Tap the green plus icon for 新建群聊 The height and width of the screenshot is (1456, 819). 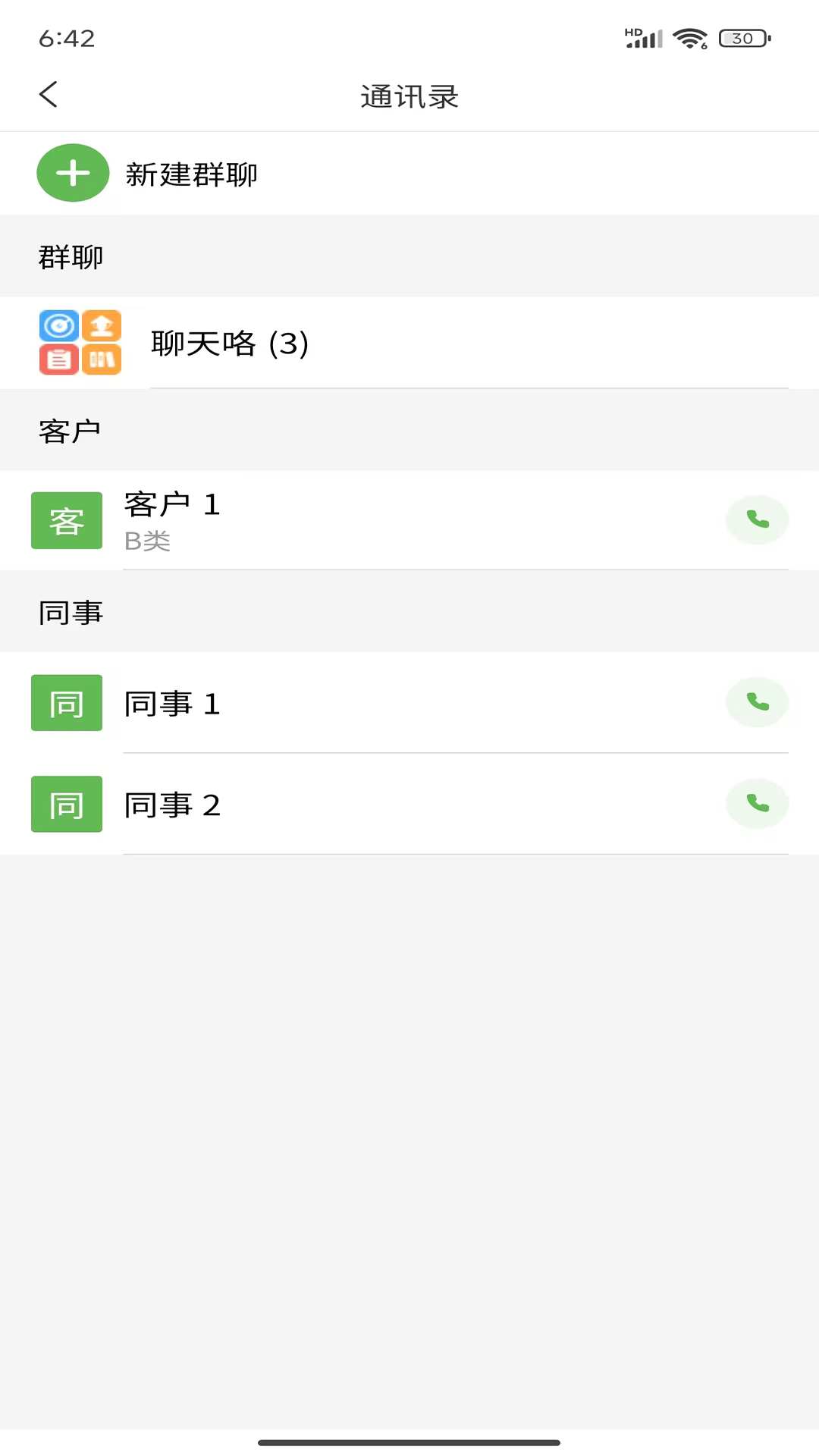click(x=73, y=173)
